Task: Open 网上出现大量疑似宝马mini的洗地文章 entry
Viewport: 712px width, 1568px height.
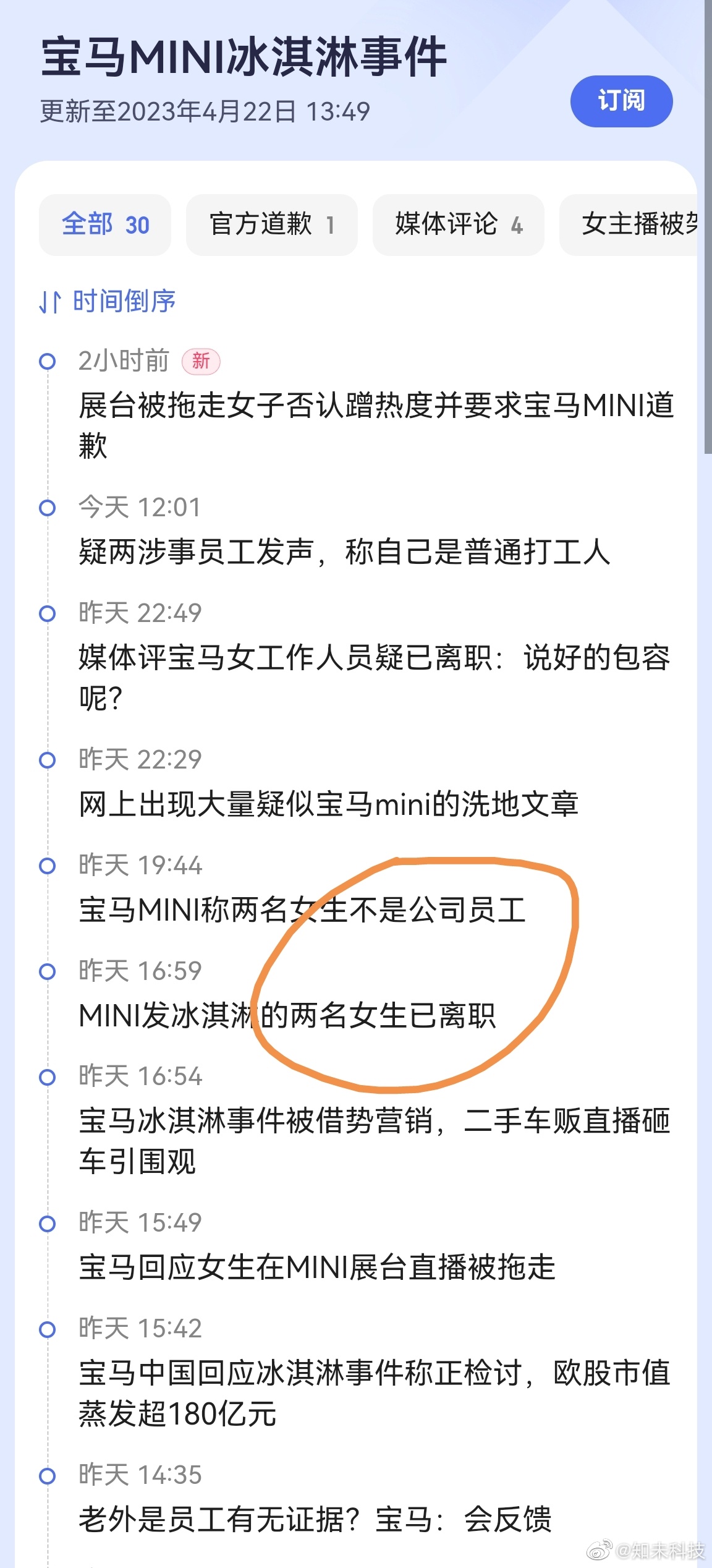Action: click(x=328, y=804)
